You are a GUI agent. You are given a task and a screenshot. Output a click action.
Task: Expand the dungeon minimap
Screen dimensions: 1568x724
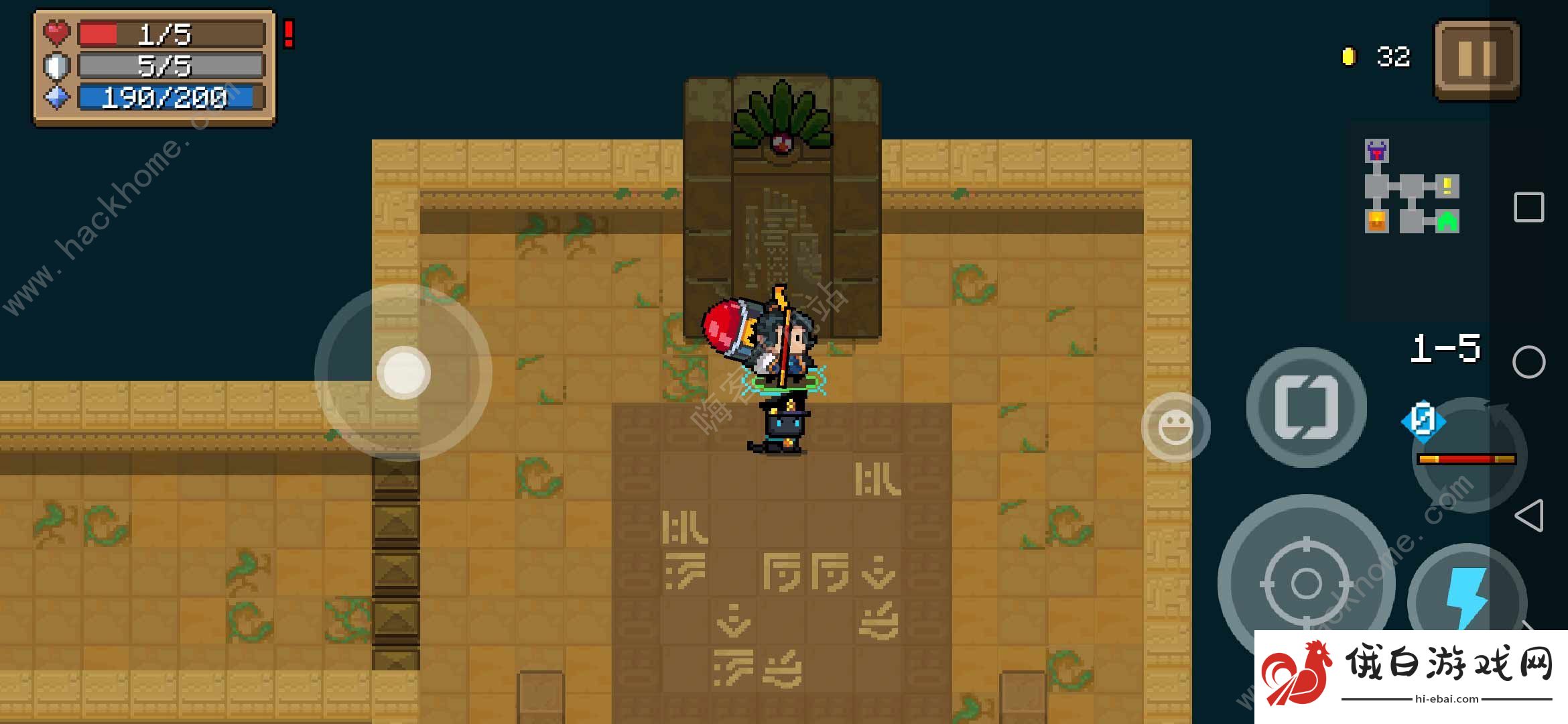1411,186
